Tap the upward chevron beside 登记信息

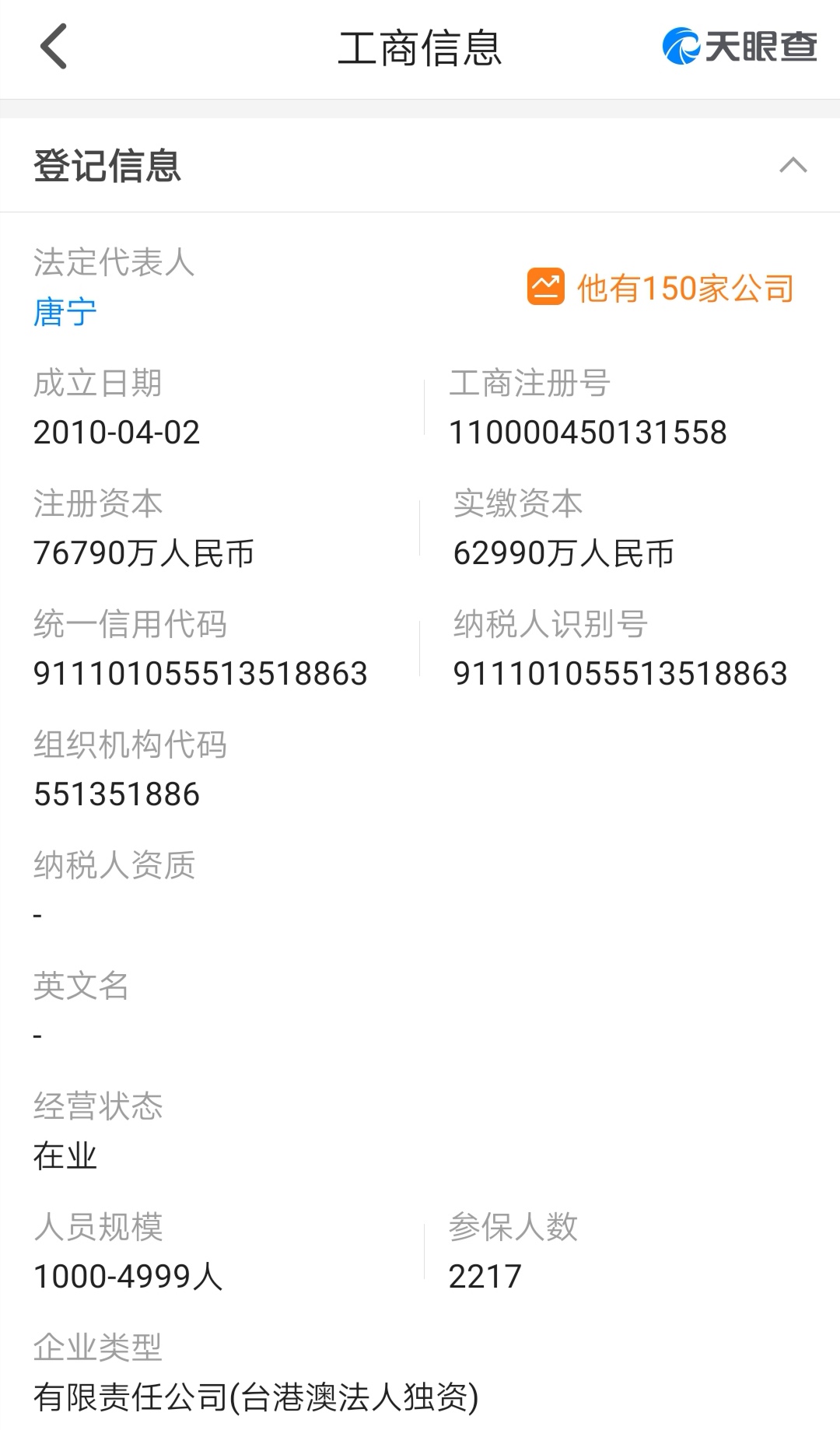[792, 165]
